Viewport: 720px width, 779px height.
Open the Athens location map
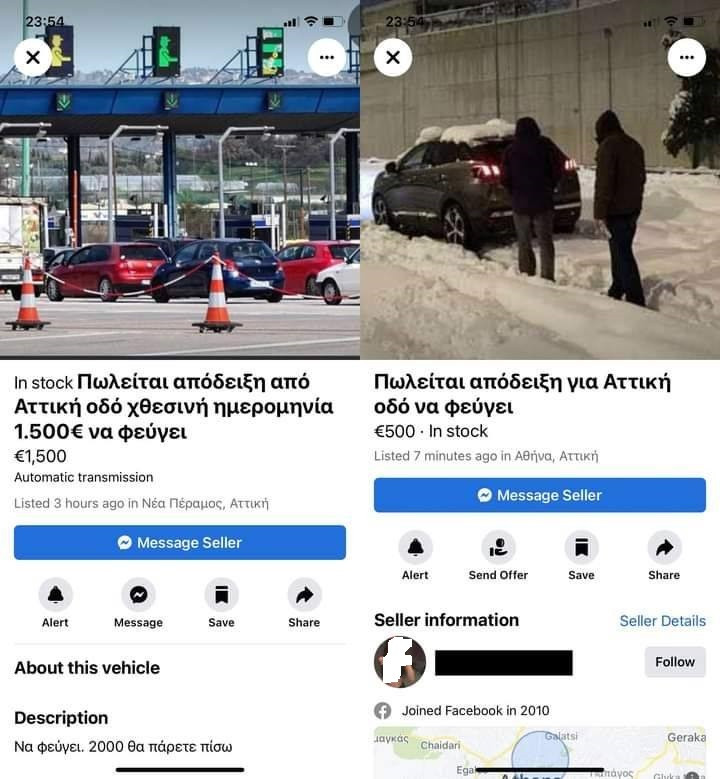[540, 753]
